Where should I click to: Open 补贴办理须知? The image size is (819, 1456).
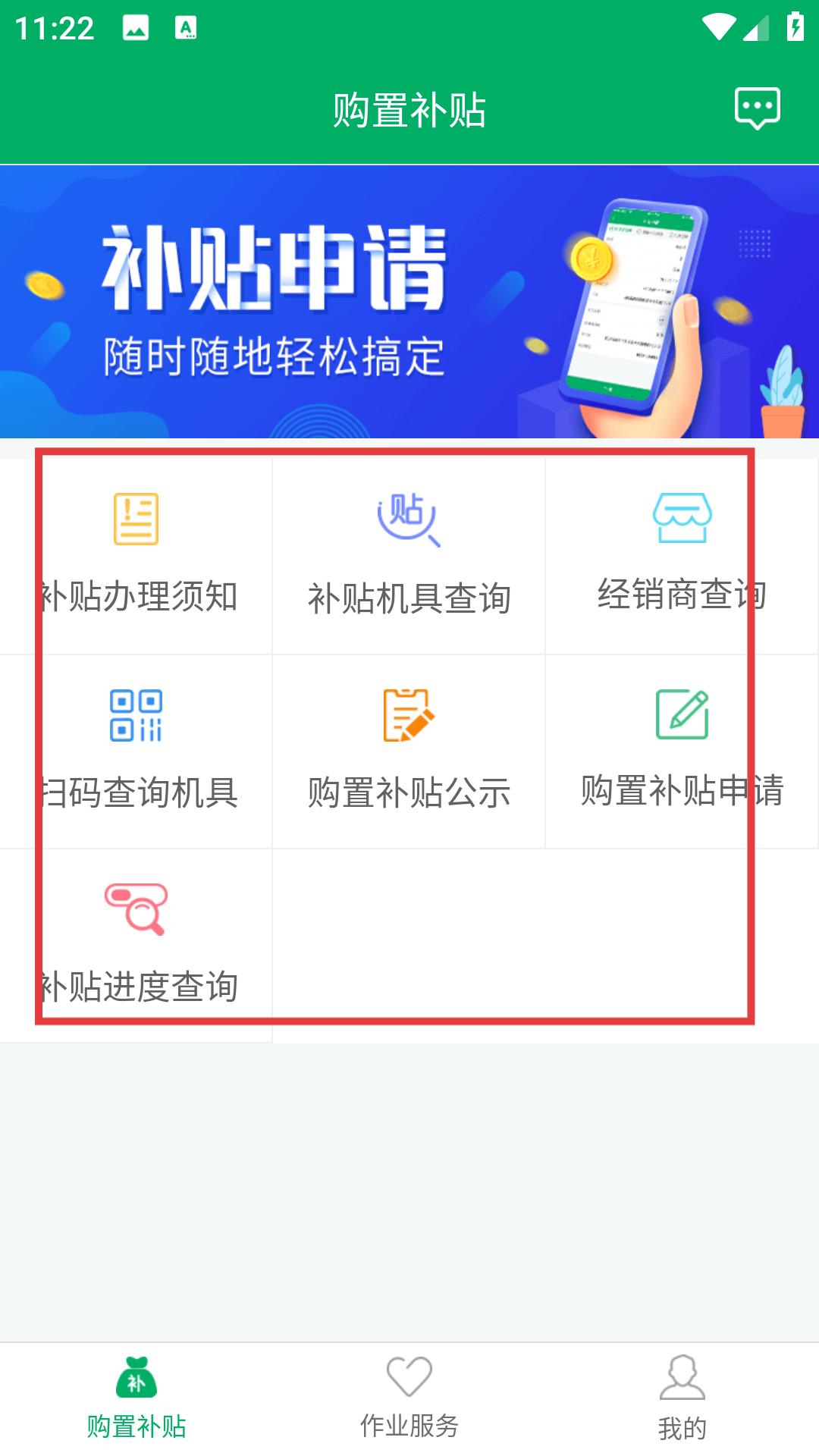coord(136,555)
